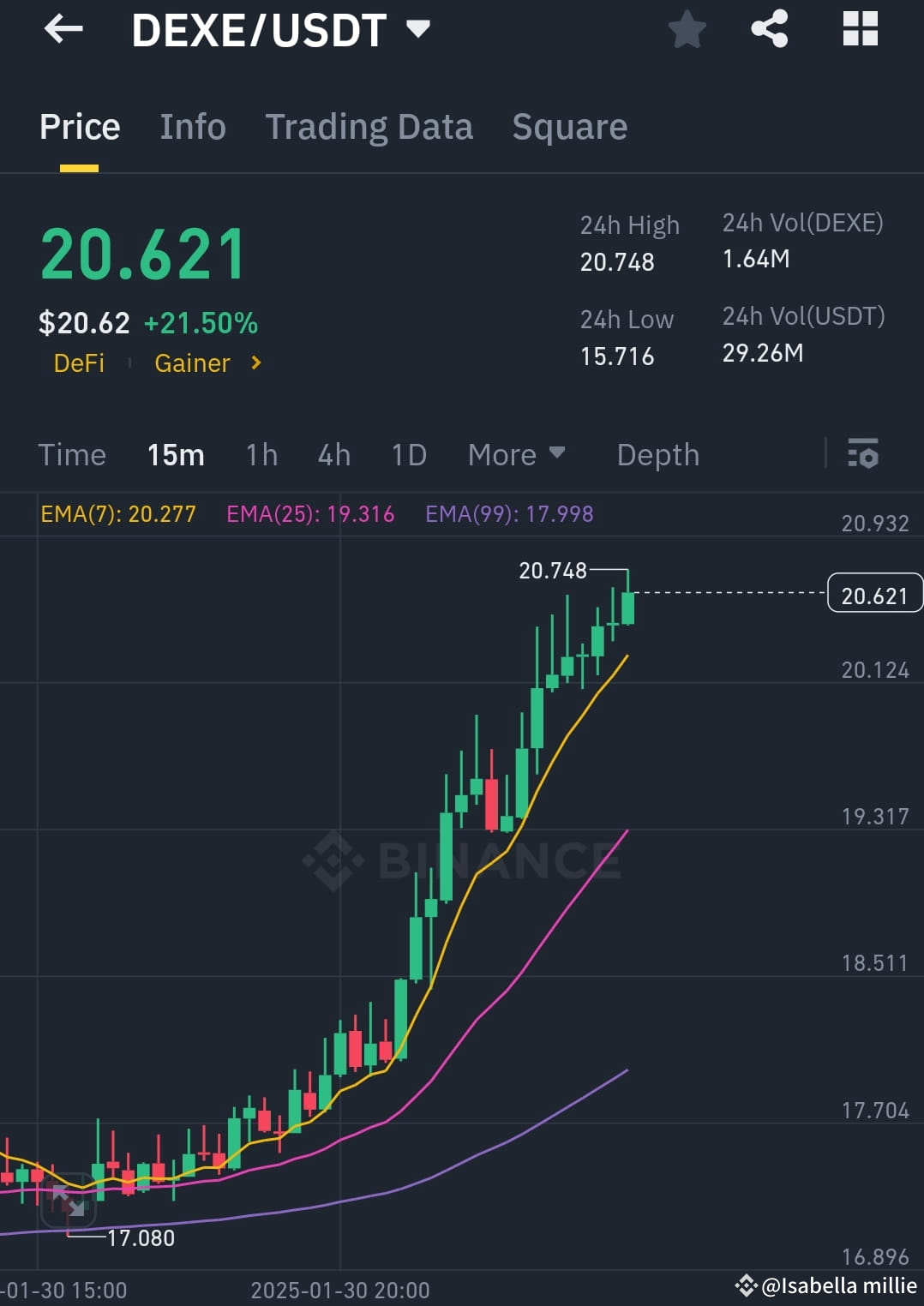The width and height of the screenshot is (924, 1306).
Task: Open the grid layout icon top right
Action: [x=860, y=29]
